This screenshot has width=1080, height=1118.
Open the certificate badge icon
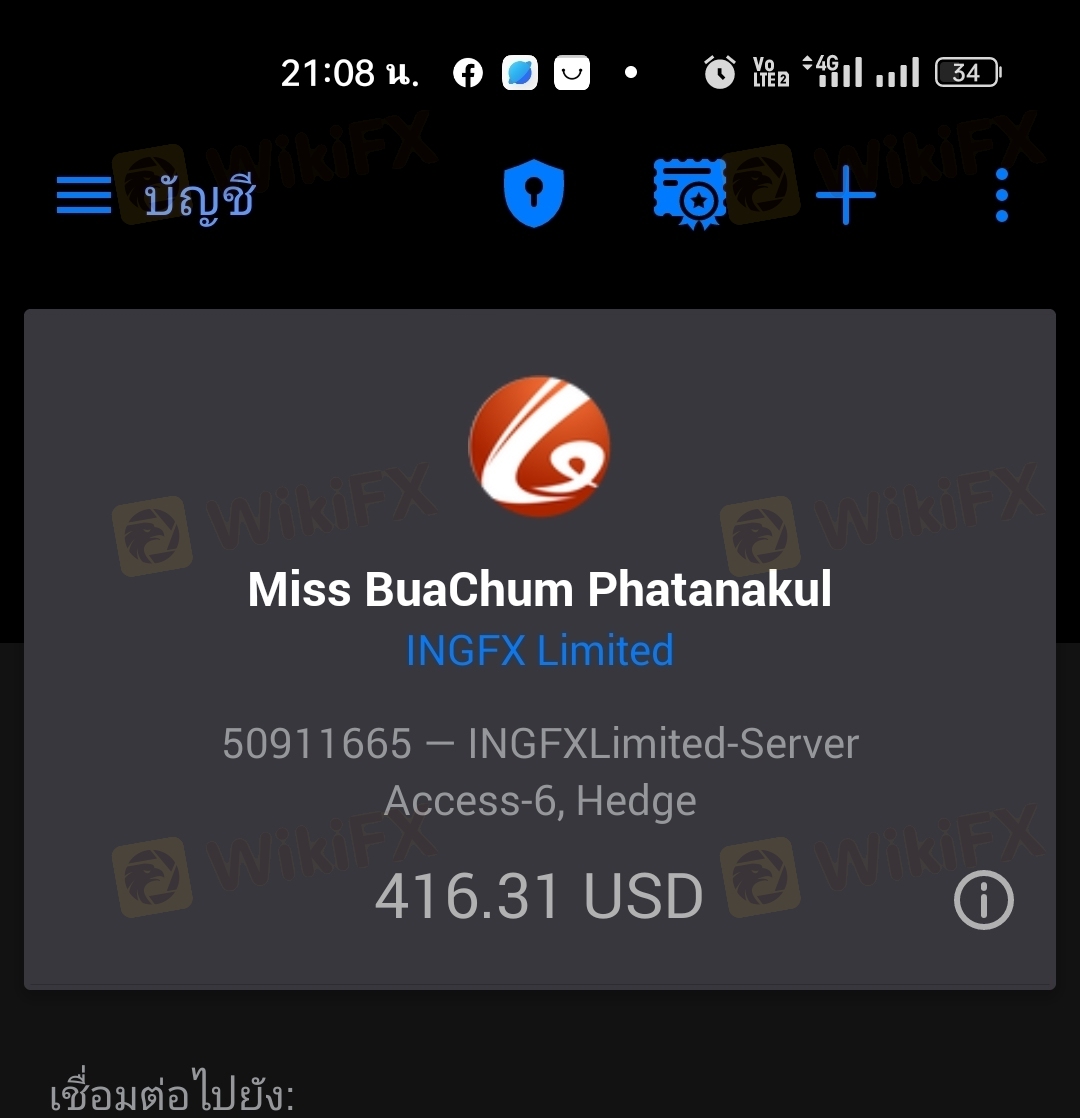click(x=690, y=194)
